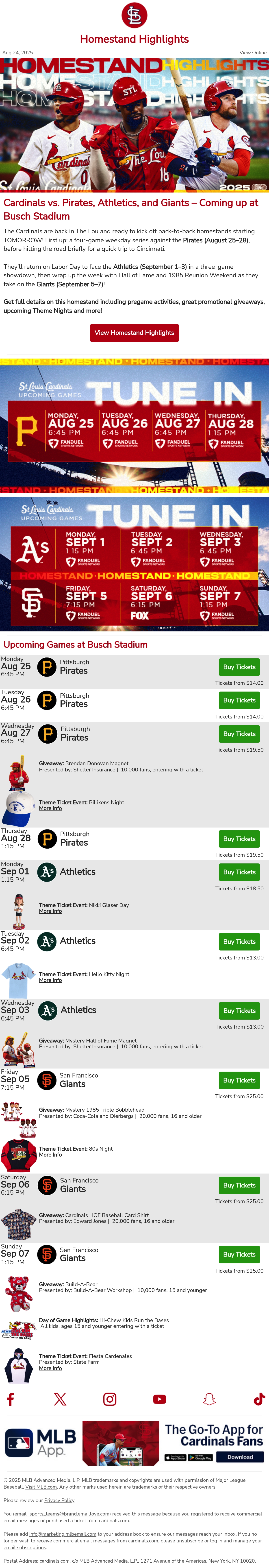Viewport: 269px width, 1568px height.
Task: Open More Info for Hello Kitty Night
Action: click(x=50, y=980)
